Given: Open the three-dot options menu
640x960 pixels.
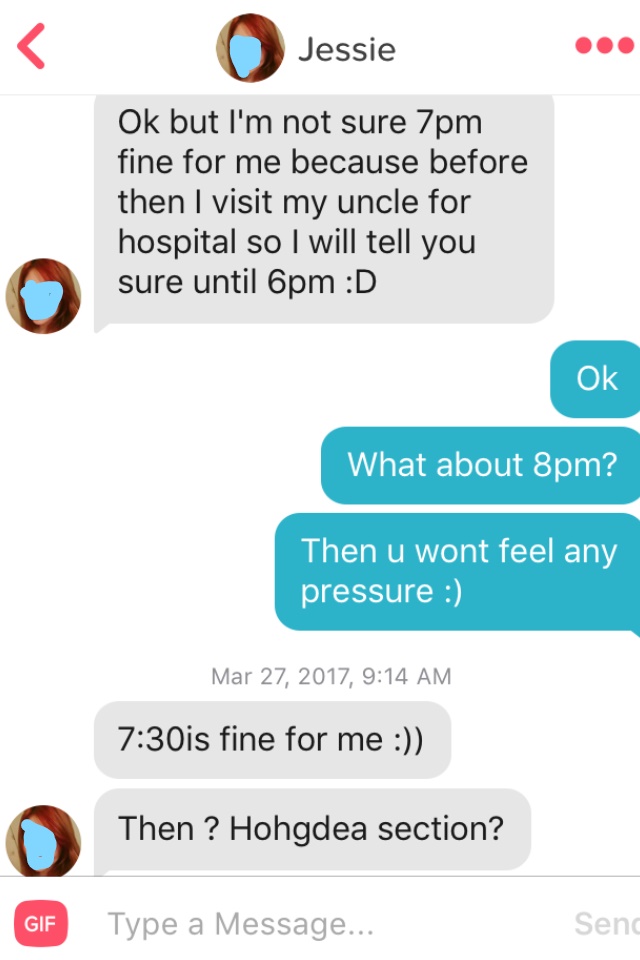Looking at the screenshot, I should 604,46.
